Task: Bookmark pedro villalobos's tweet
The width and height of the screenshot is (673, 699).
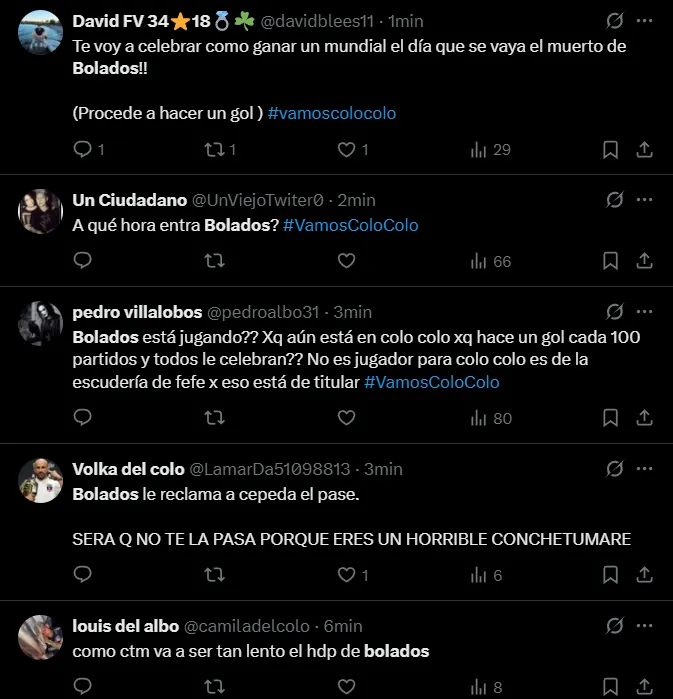Action: (x=610, y=418)
